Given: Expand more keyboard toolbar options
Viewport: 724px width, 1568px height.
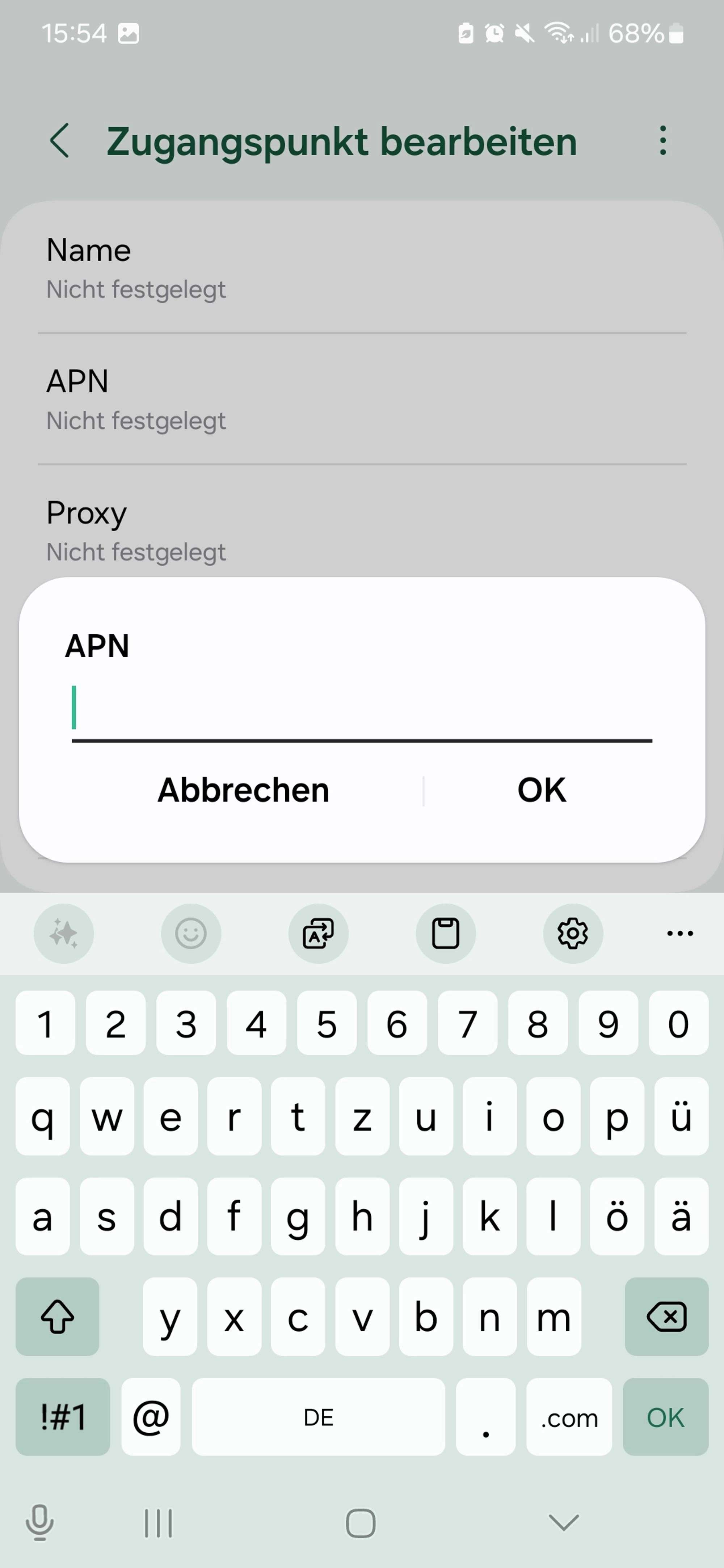Looking at the screenshot, I should [x=679, y=934].
